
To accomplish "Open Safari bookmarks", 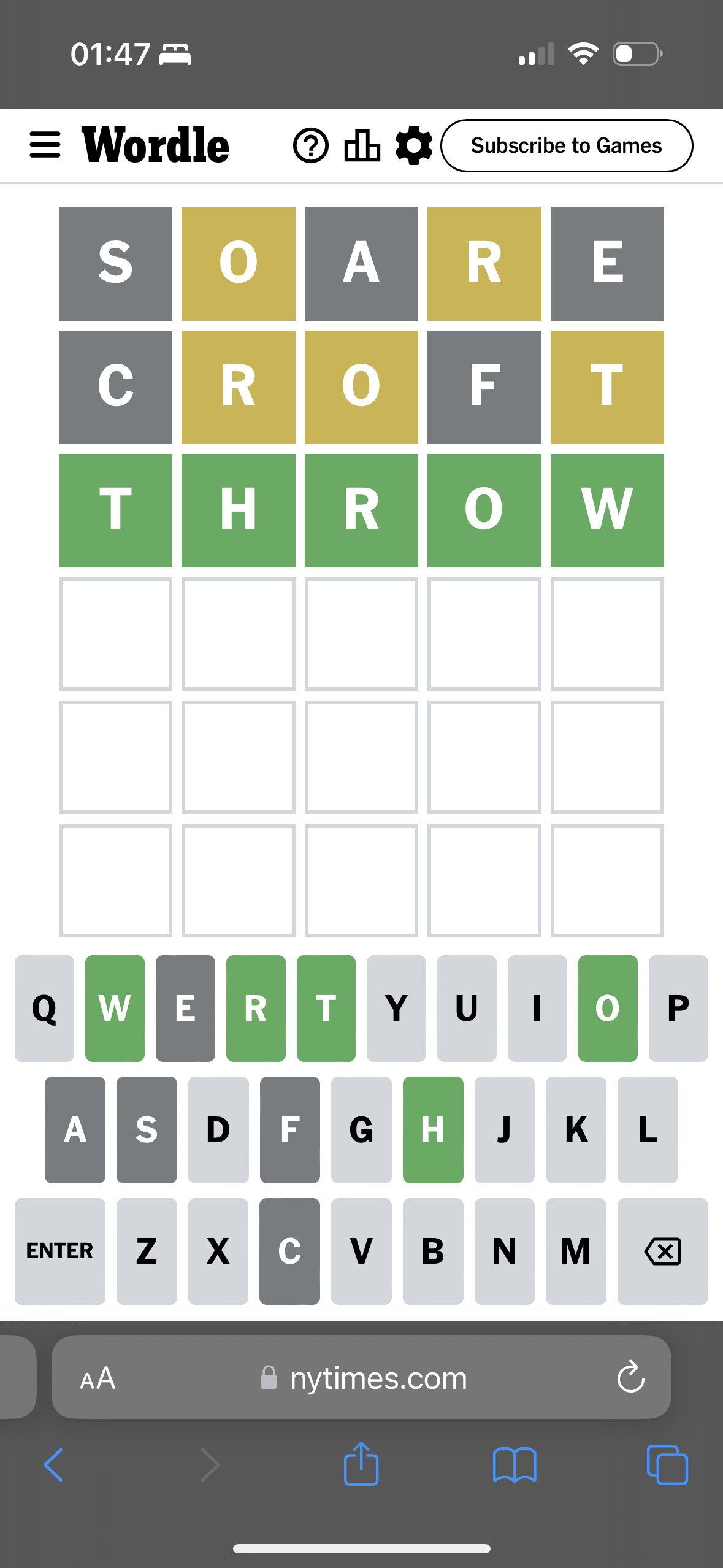I will pos(515,1465).
